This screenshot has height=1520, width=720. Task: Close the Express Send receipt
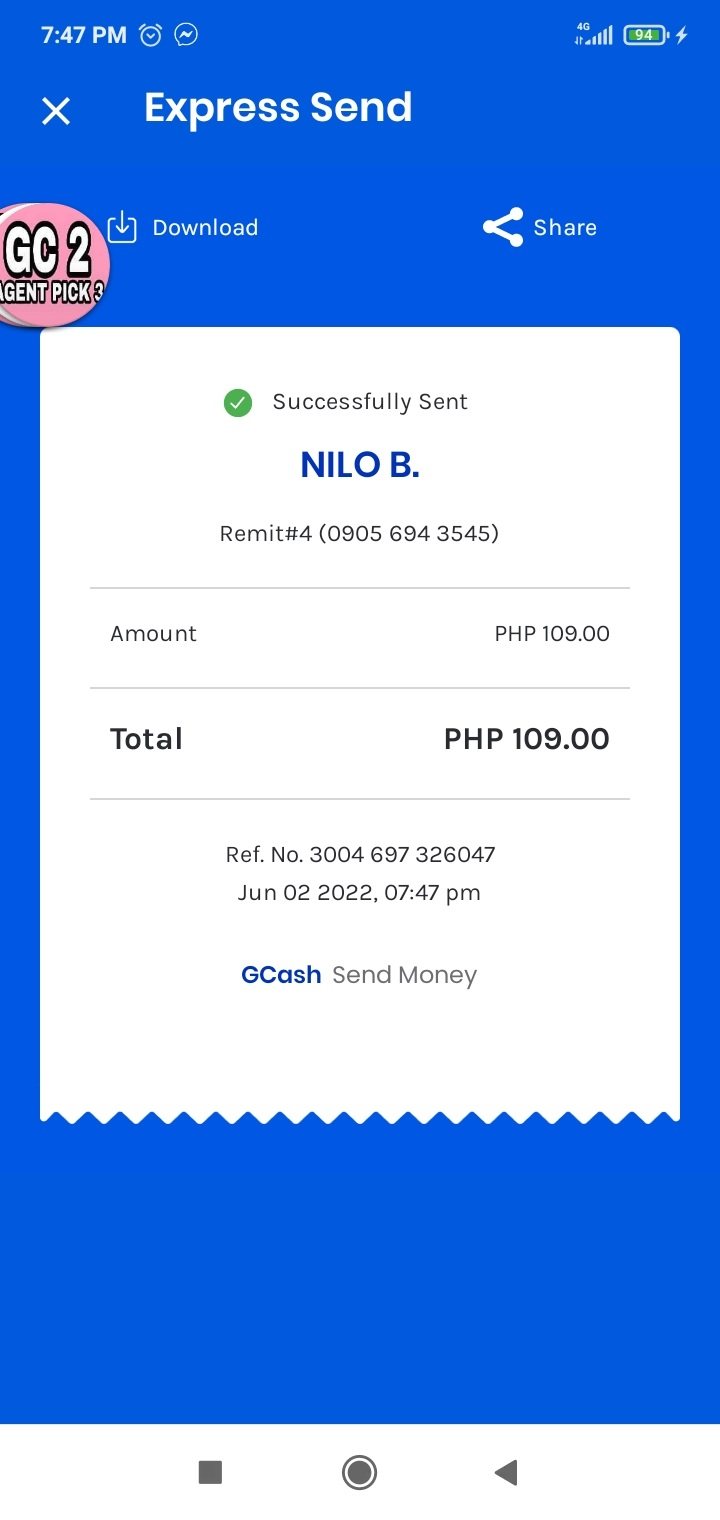[56, 110]
